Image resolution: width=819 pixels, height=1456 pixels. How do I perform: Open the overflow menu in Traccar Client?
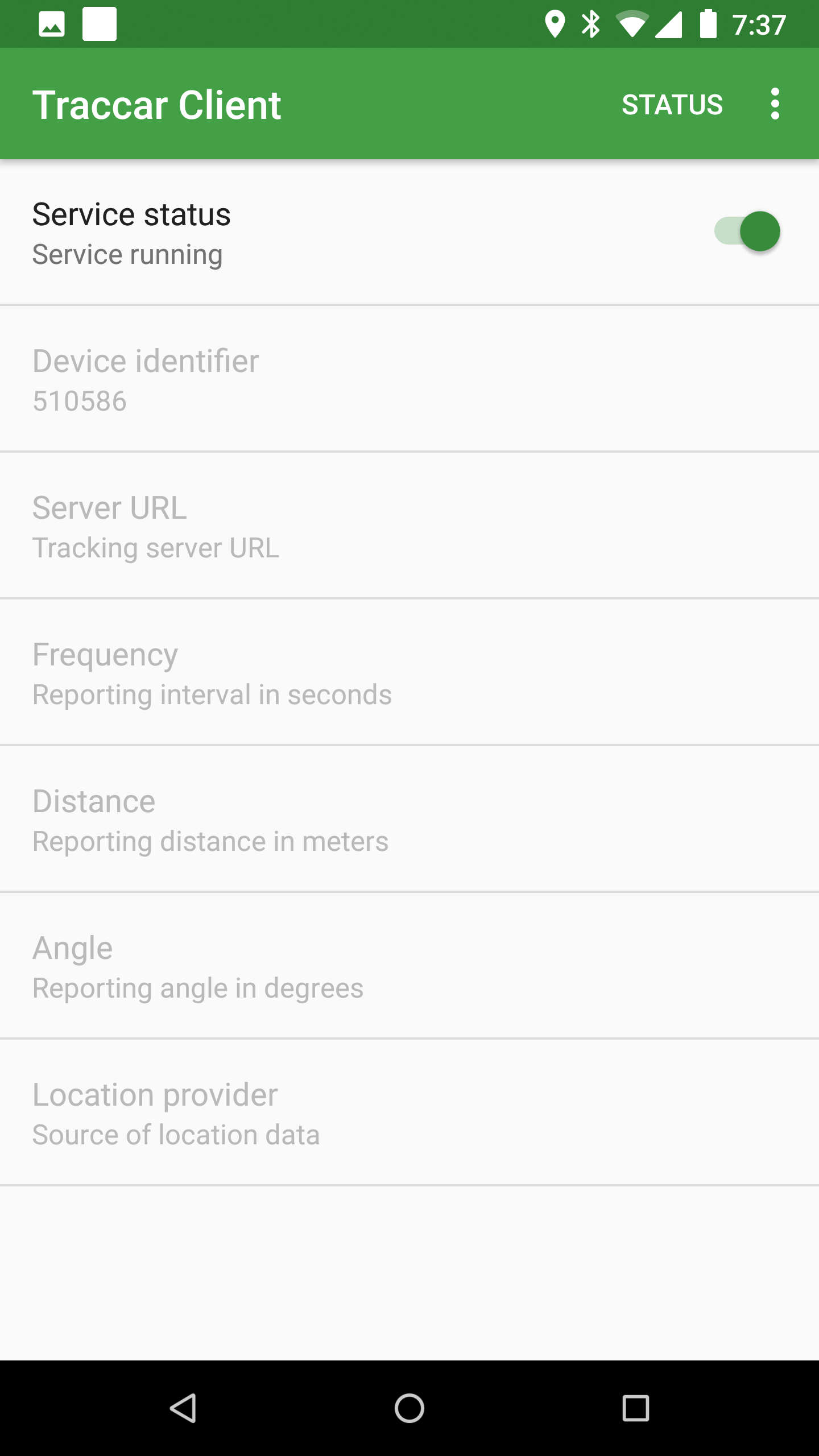click(774, 104)
